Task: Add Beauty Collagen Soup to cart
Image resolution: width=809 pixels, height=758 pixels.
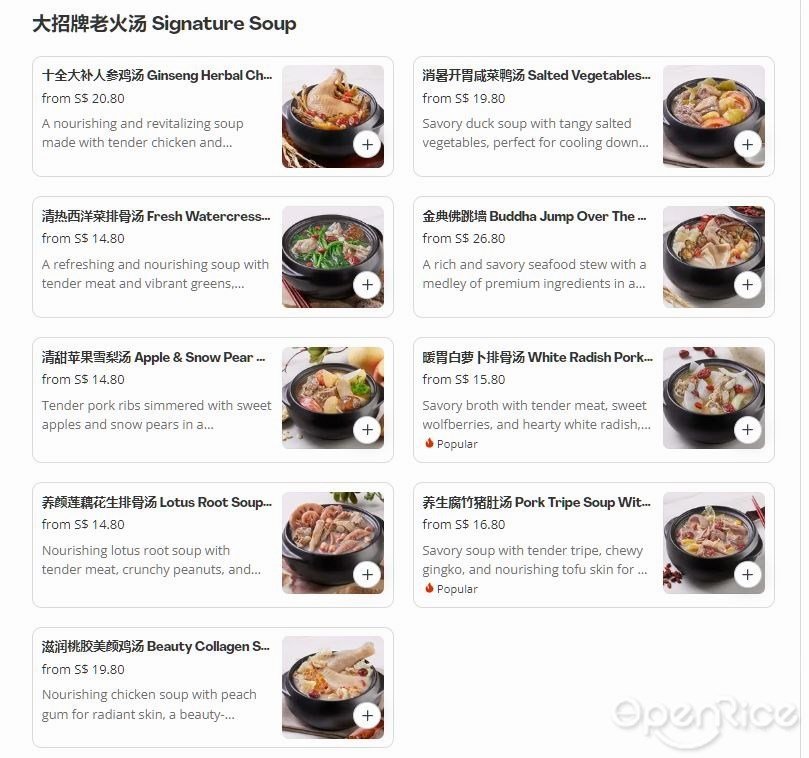Action: click(367, 716)
